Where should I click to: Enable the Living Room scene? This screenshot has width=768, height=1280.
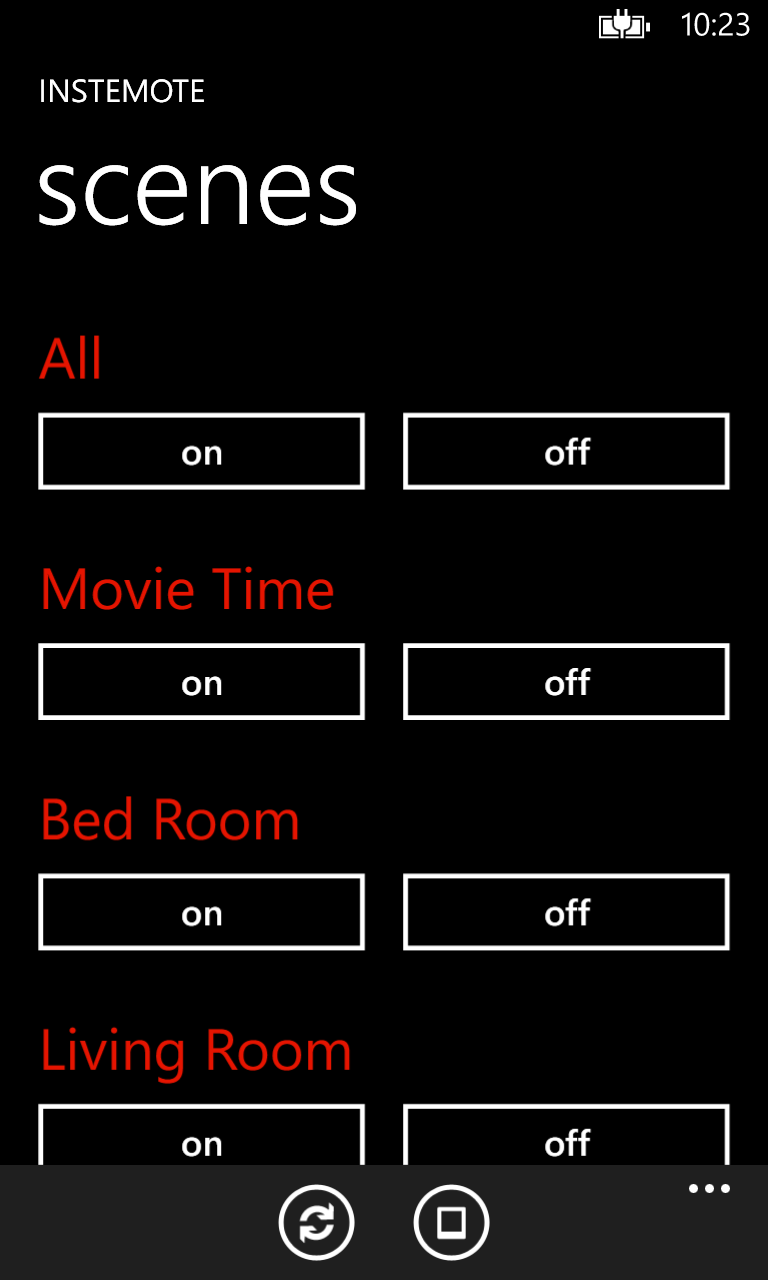point(201,1137)
